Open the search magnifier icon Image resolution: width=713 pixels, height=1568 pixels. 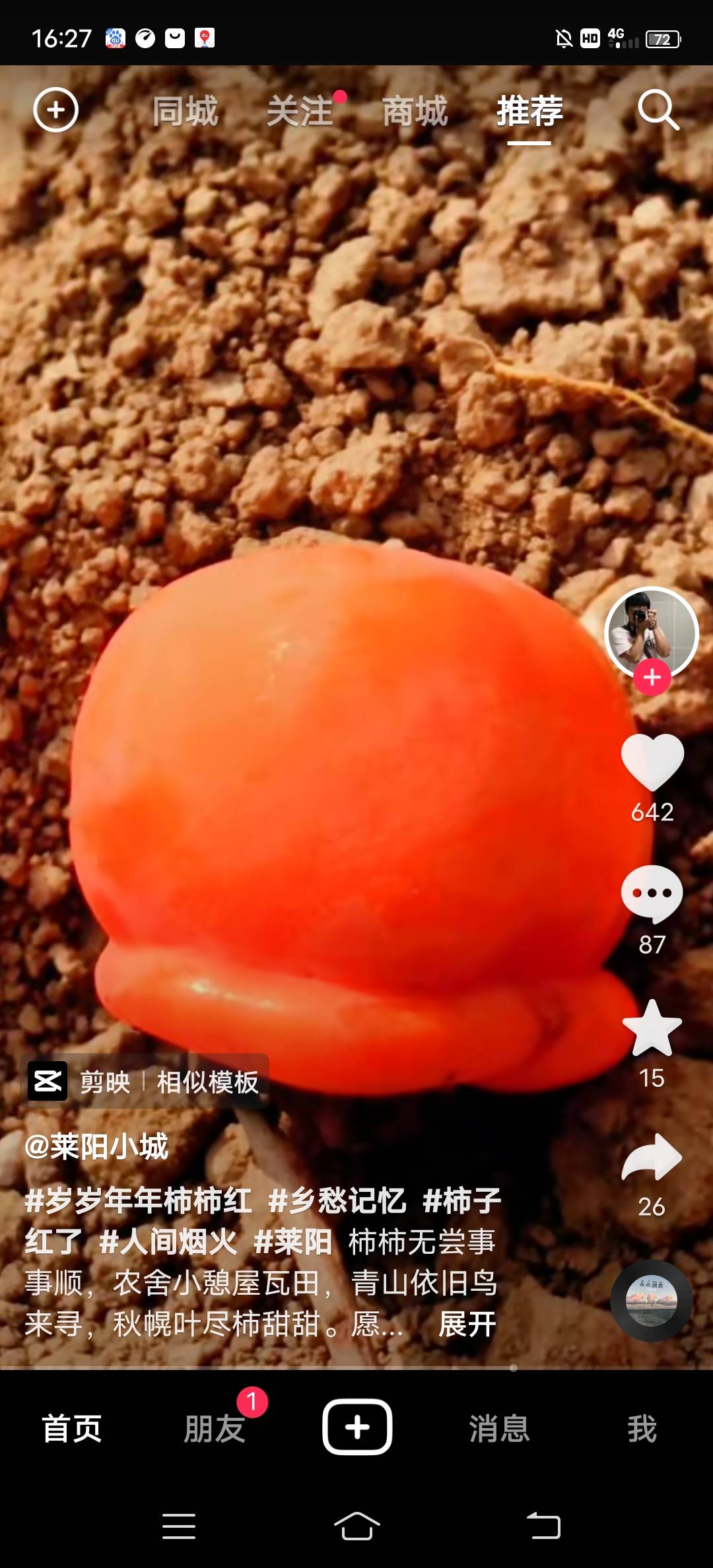[658, 110]
